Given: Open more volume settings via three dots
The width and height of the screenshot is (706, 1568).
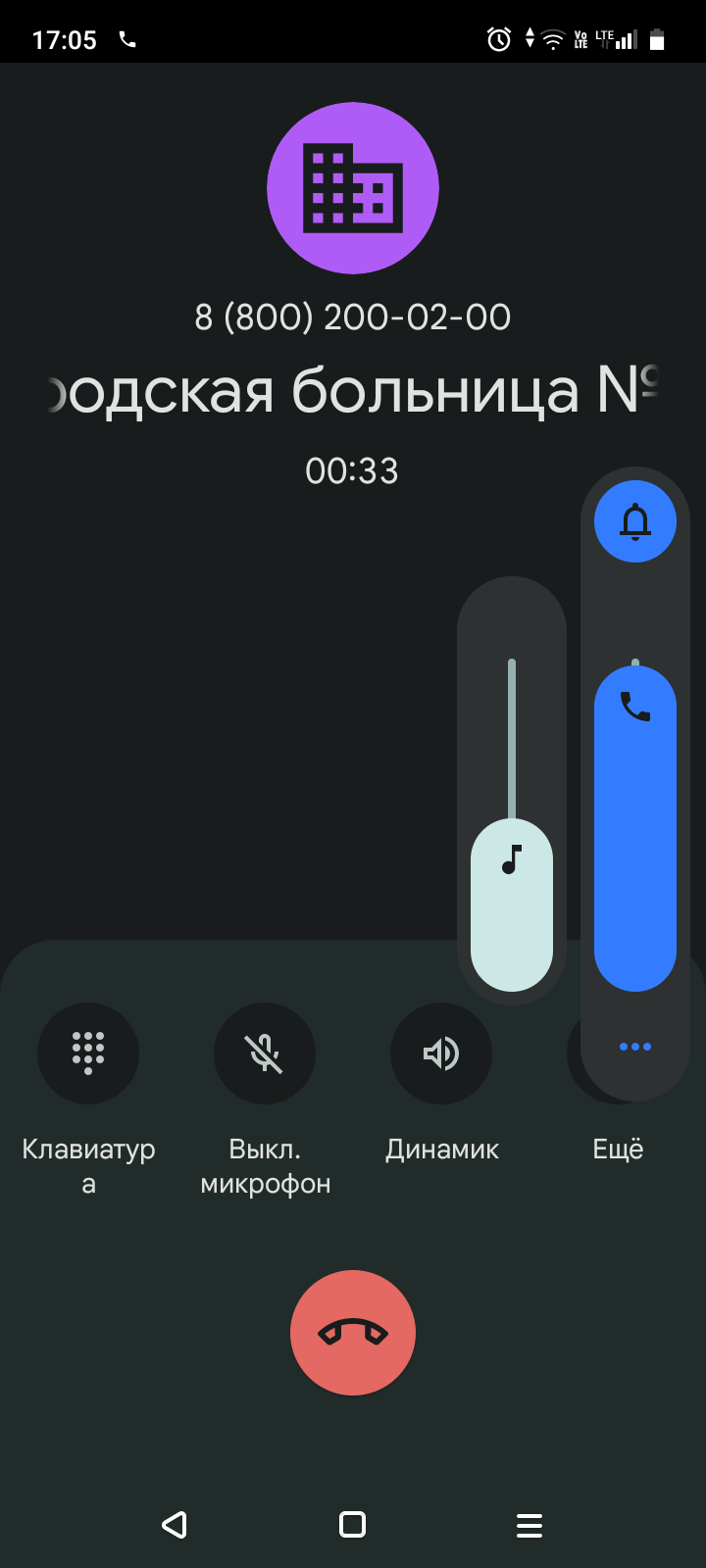Looking at the screenshot, I should (635, 1047).
